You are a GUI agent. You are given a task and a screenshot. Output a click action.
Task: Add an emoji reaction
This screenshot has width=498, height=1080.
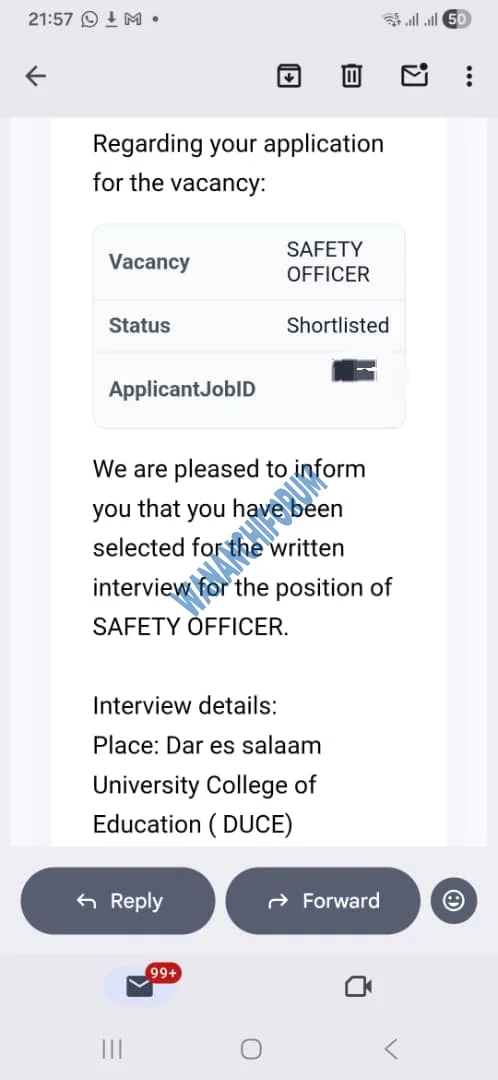pyautogui.click(x=454, y=900)
